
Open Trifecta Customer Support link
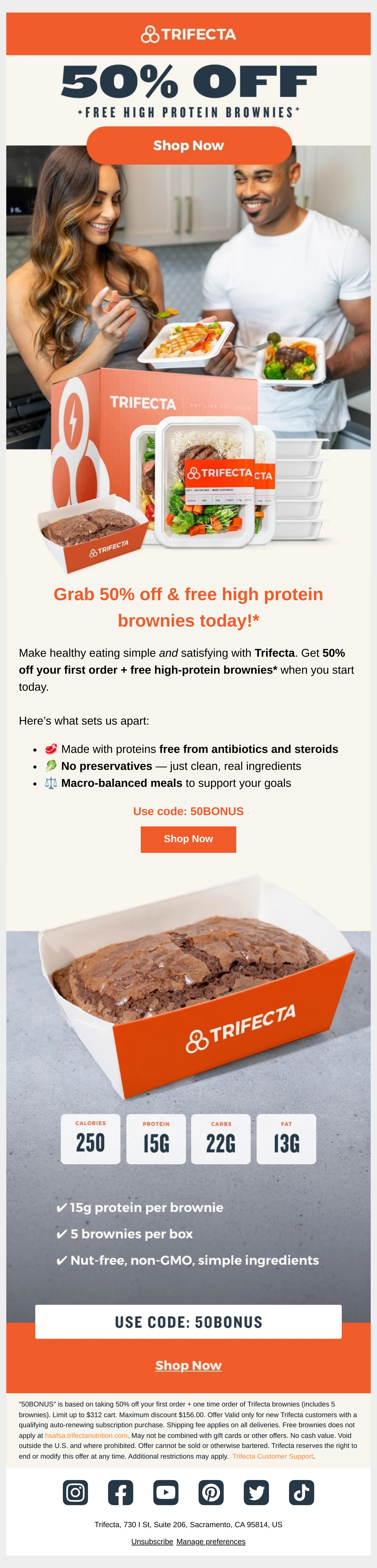point(273,1456)
